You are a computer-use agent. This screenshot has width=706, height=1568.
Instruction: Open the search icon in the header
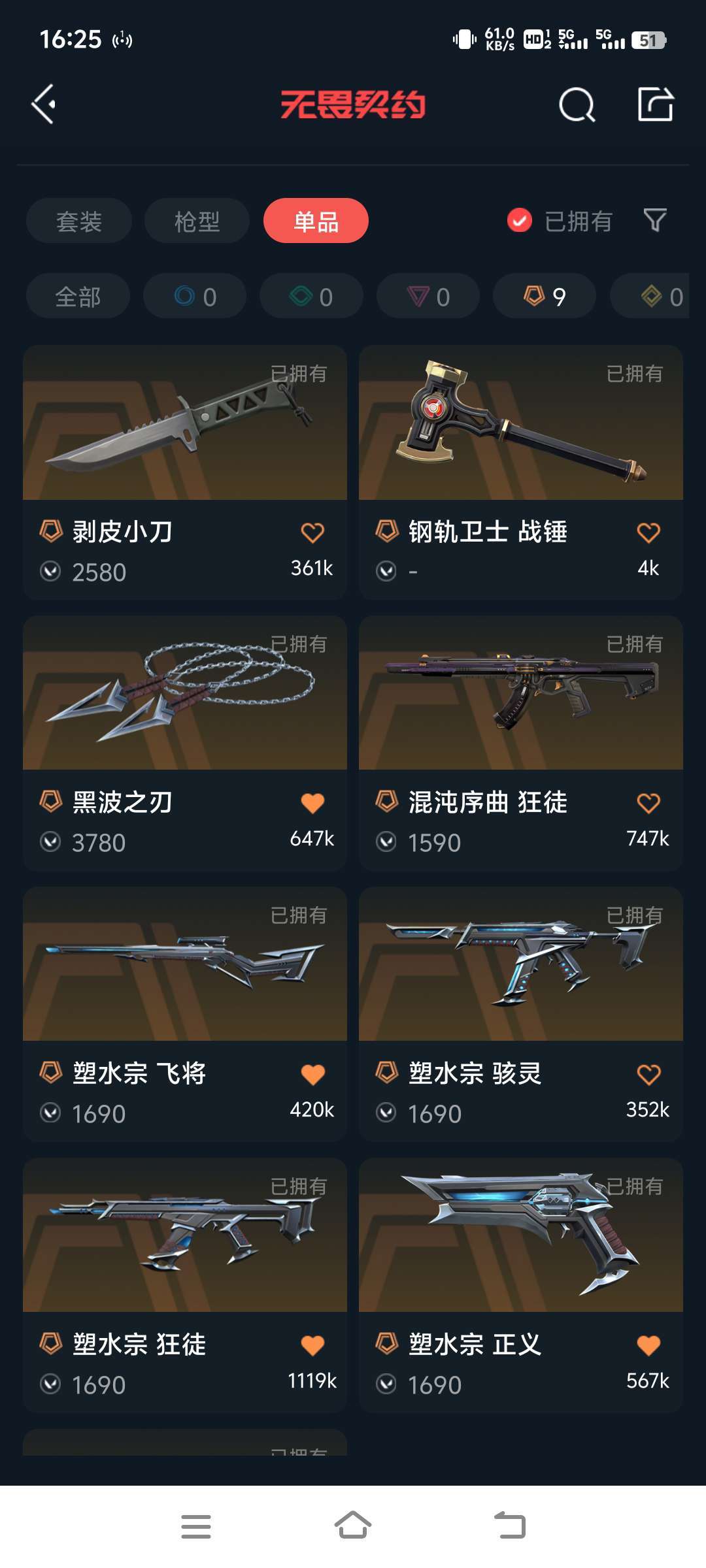pos(577,105)
